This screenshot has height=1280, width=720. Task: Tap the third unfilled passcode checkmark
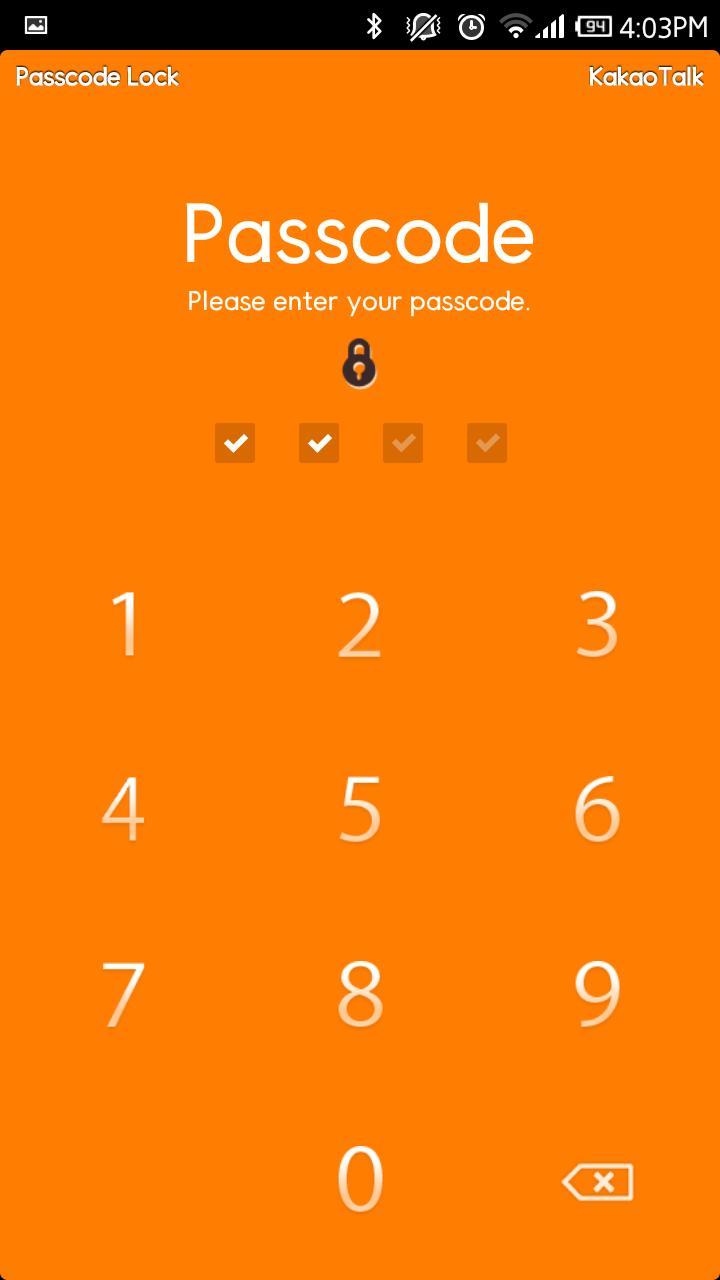402,442
